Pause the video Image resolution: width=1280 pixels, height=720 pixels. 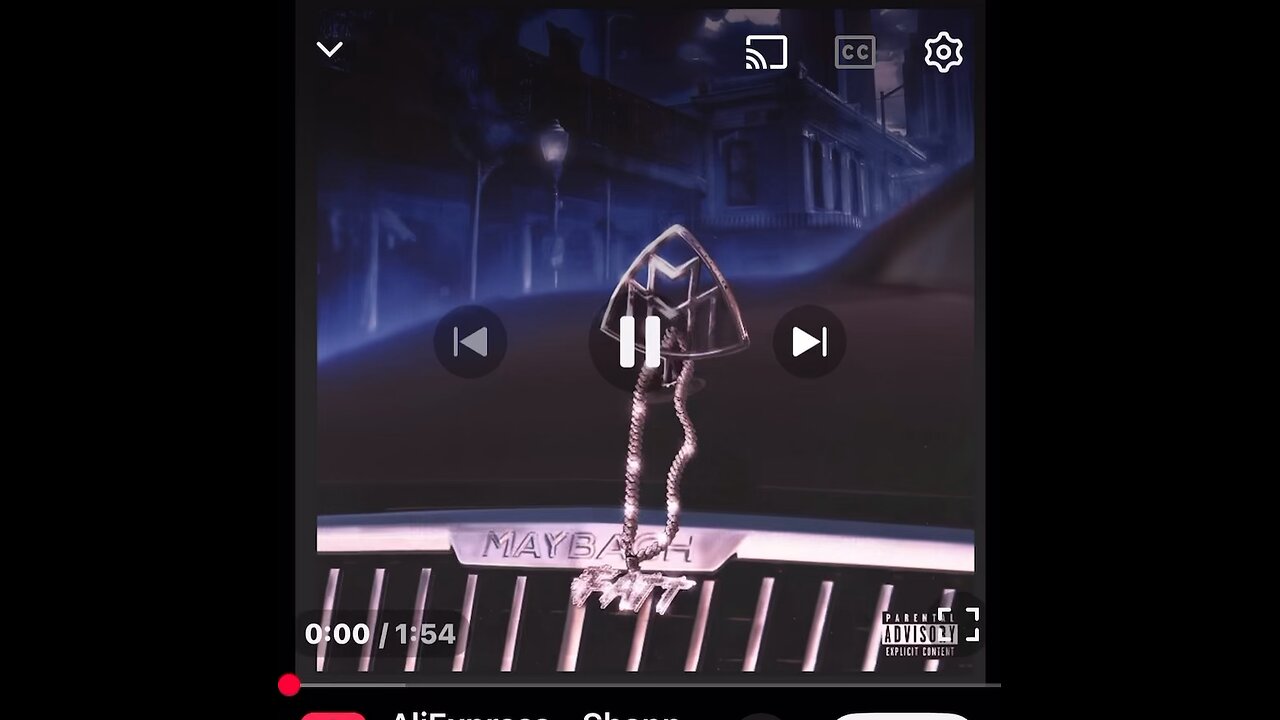click(x=640, y=342)
